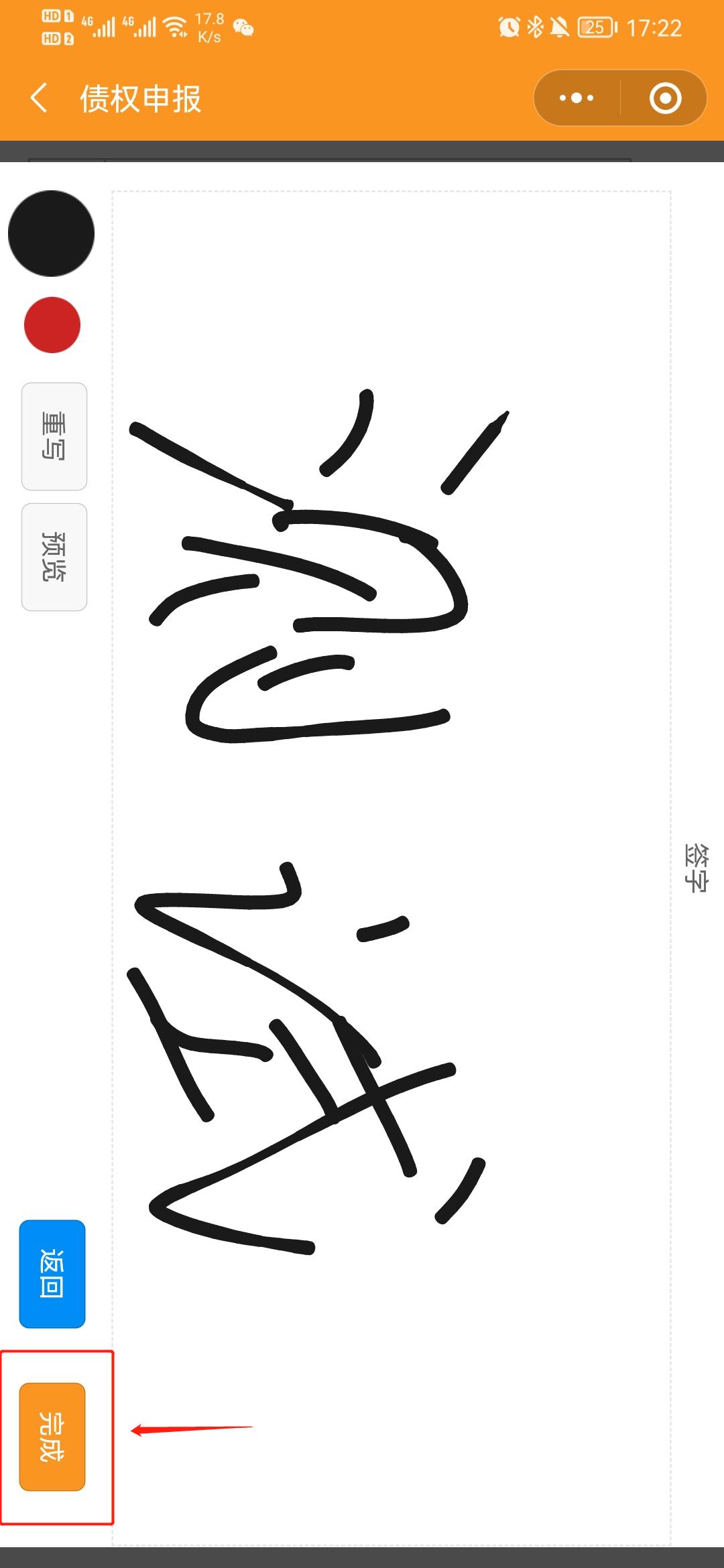
Task: Preview the signature with 预览
Action: click(x=54, y=557)
